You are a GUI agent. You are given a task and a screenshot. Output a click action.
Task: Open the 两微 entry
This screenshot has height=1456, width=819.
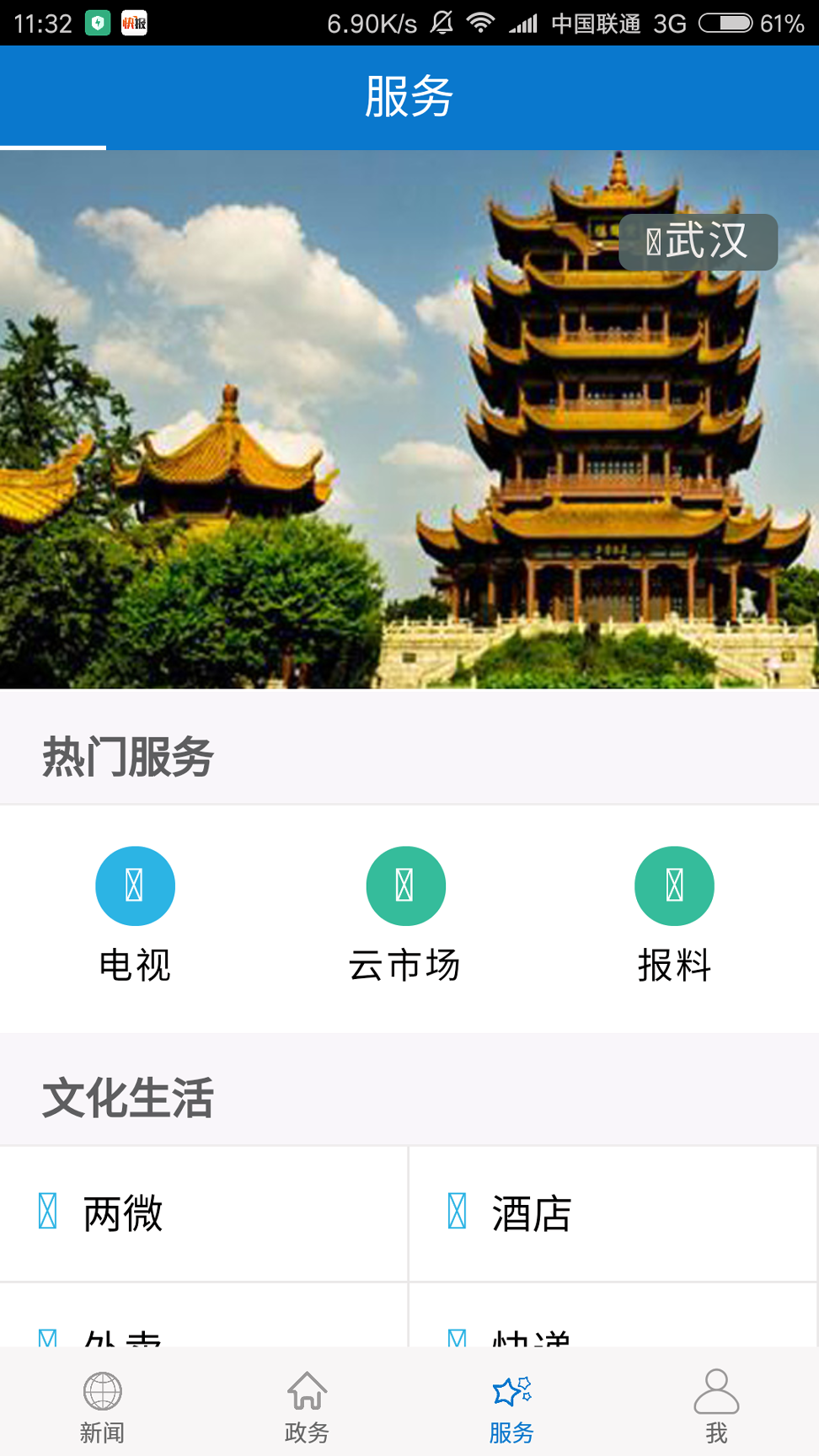click(x=204, y=1213)
